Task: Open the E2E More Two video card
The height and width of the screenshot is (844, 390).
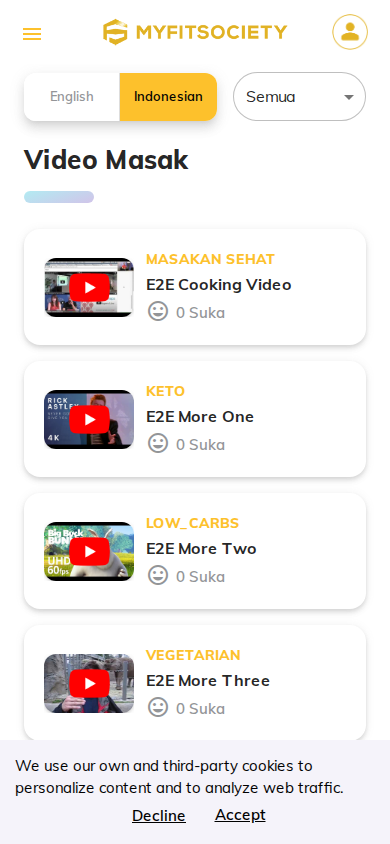Action: (195, 551)
